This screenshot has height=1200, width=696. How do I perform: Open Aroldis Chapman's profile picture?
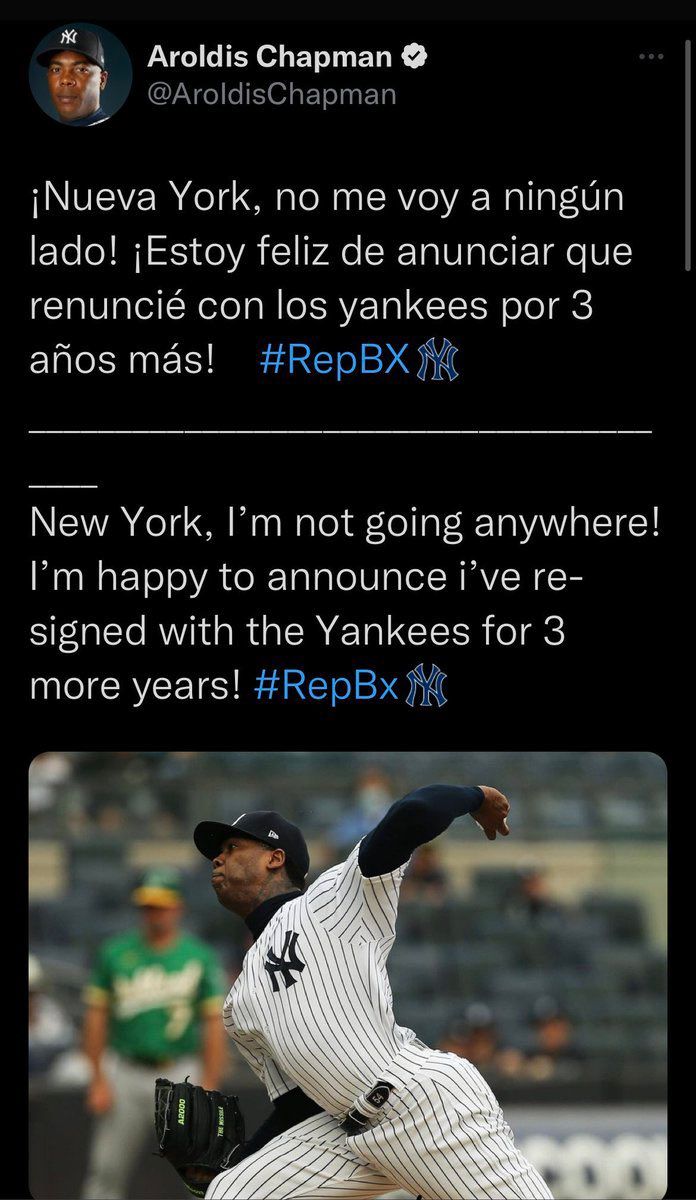80,74
